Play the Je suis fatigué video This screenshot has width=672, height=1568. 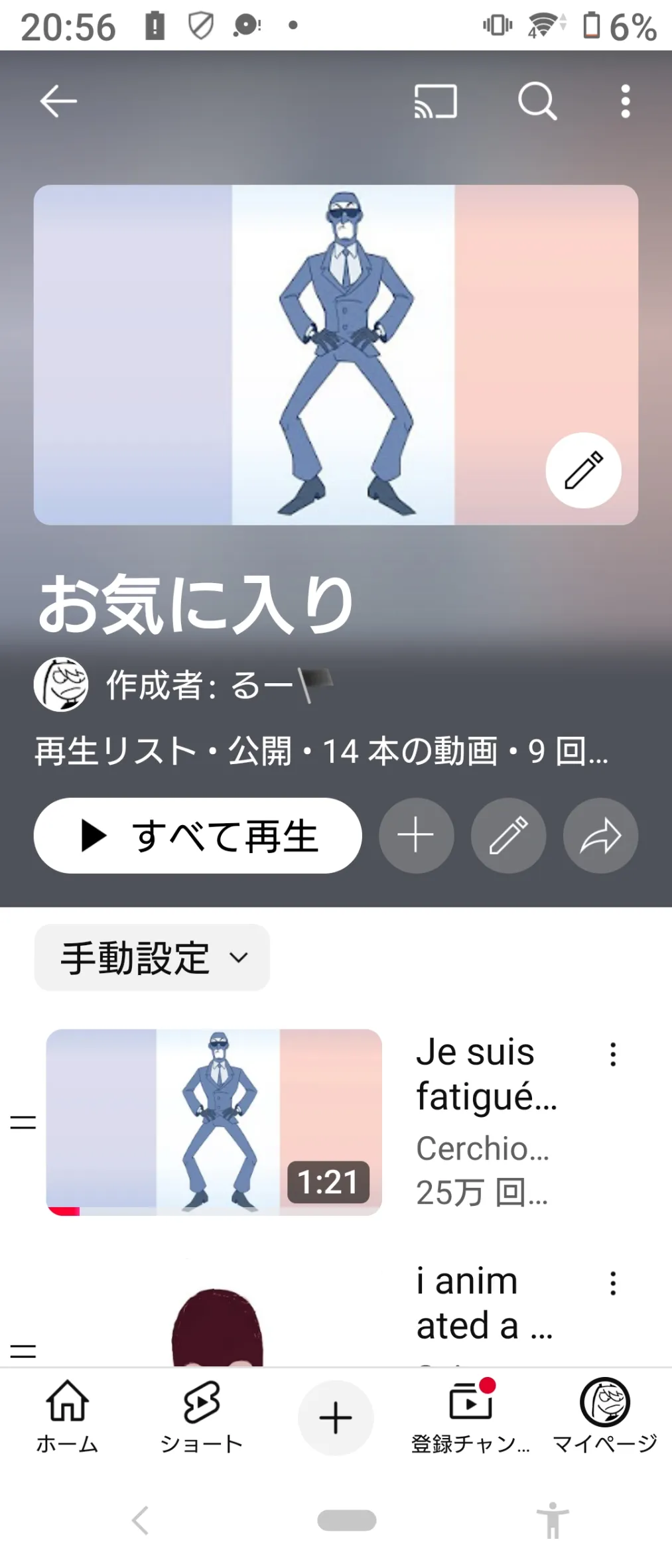pos(214,1122)
